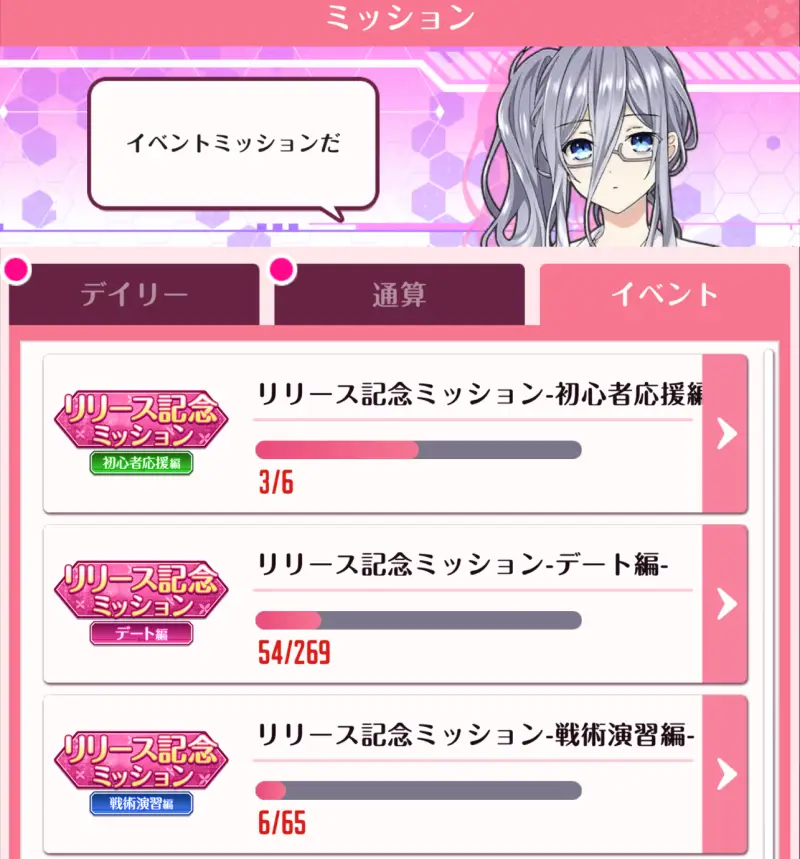Click the purple デート編 label badge

point(140,634)
